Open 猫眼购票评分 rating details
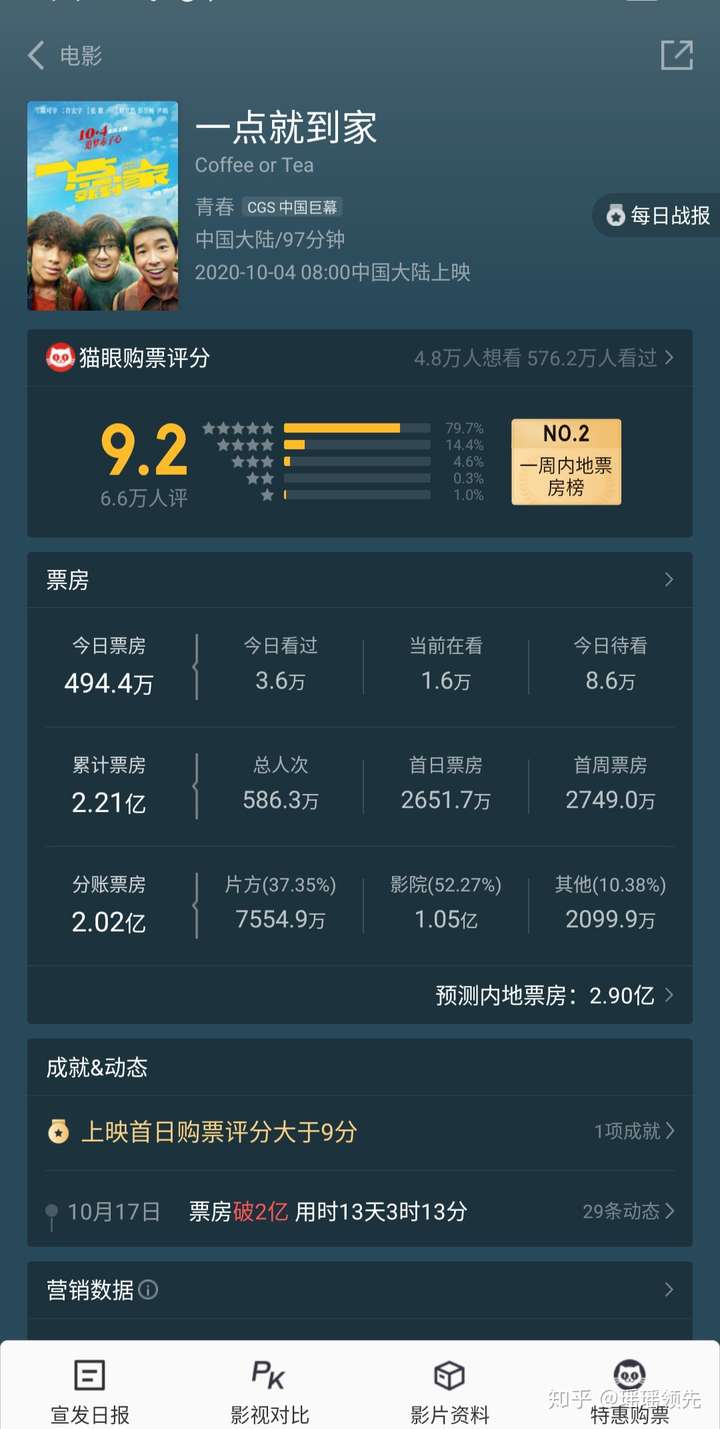Screen dimensions: 720x1429 (x=360, y=357)
